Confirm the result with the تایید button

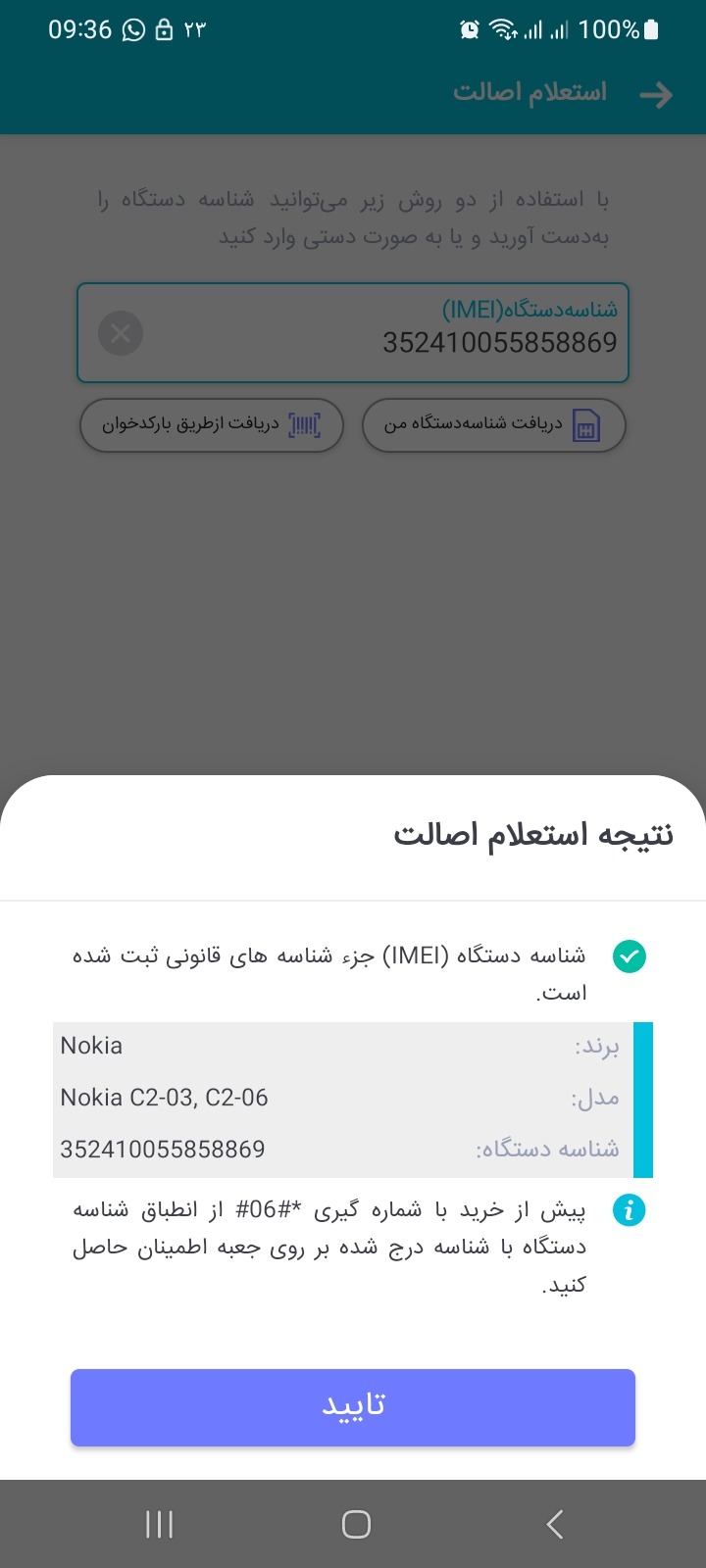click(353, 1406)
